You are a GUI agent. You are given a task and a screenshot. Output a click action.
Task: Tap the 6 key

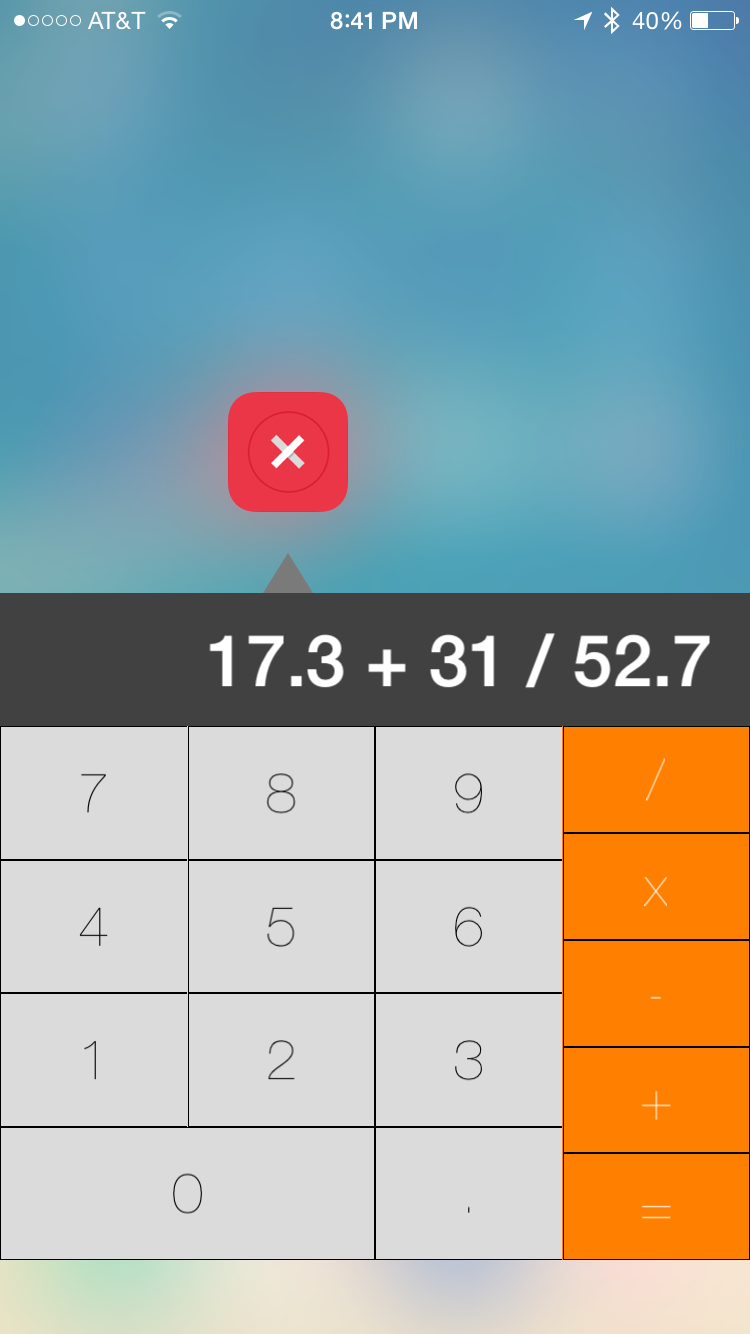coord(468,927)
